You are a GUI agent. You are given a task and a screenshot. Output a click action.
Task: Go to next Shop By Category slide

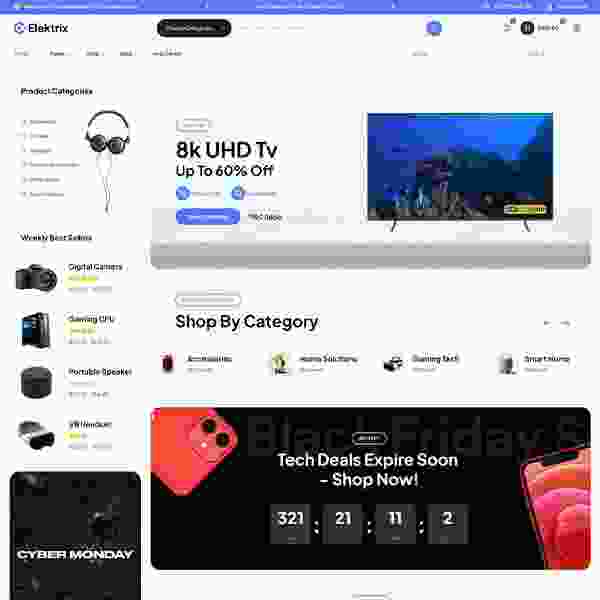[566, 323]
